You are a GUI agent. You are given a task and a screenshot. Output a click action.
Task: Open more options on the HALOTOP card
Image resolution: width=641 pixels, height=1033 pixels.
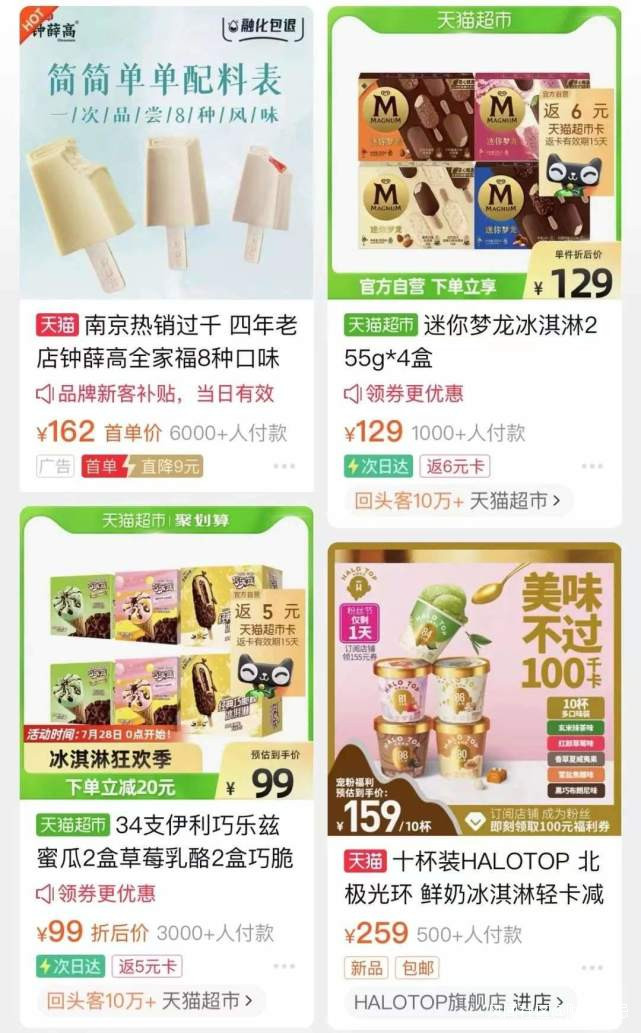(x=592, y=967)
